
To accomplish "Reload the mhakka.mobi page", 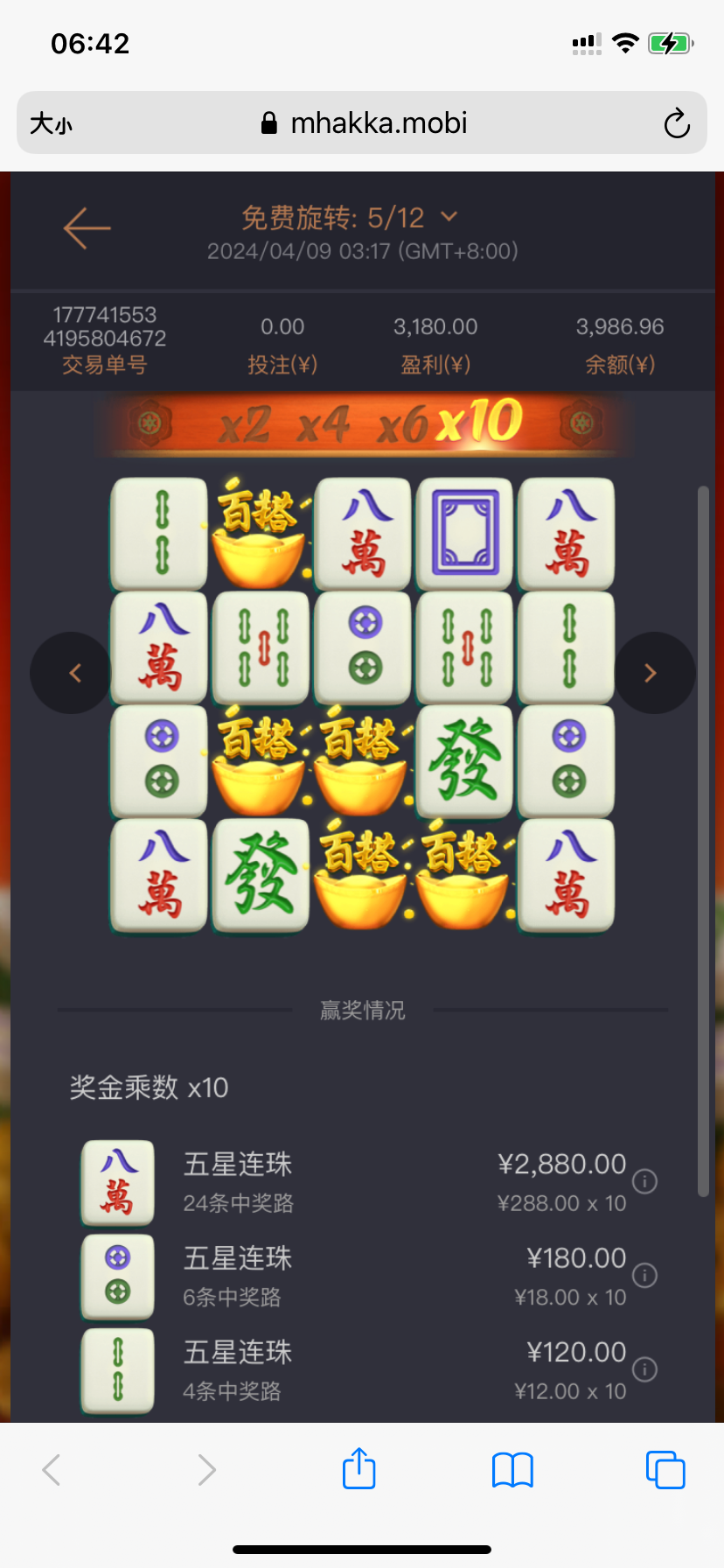I will point(676,123).
